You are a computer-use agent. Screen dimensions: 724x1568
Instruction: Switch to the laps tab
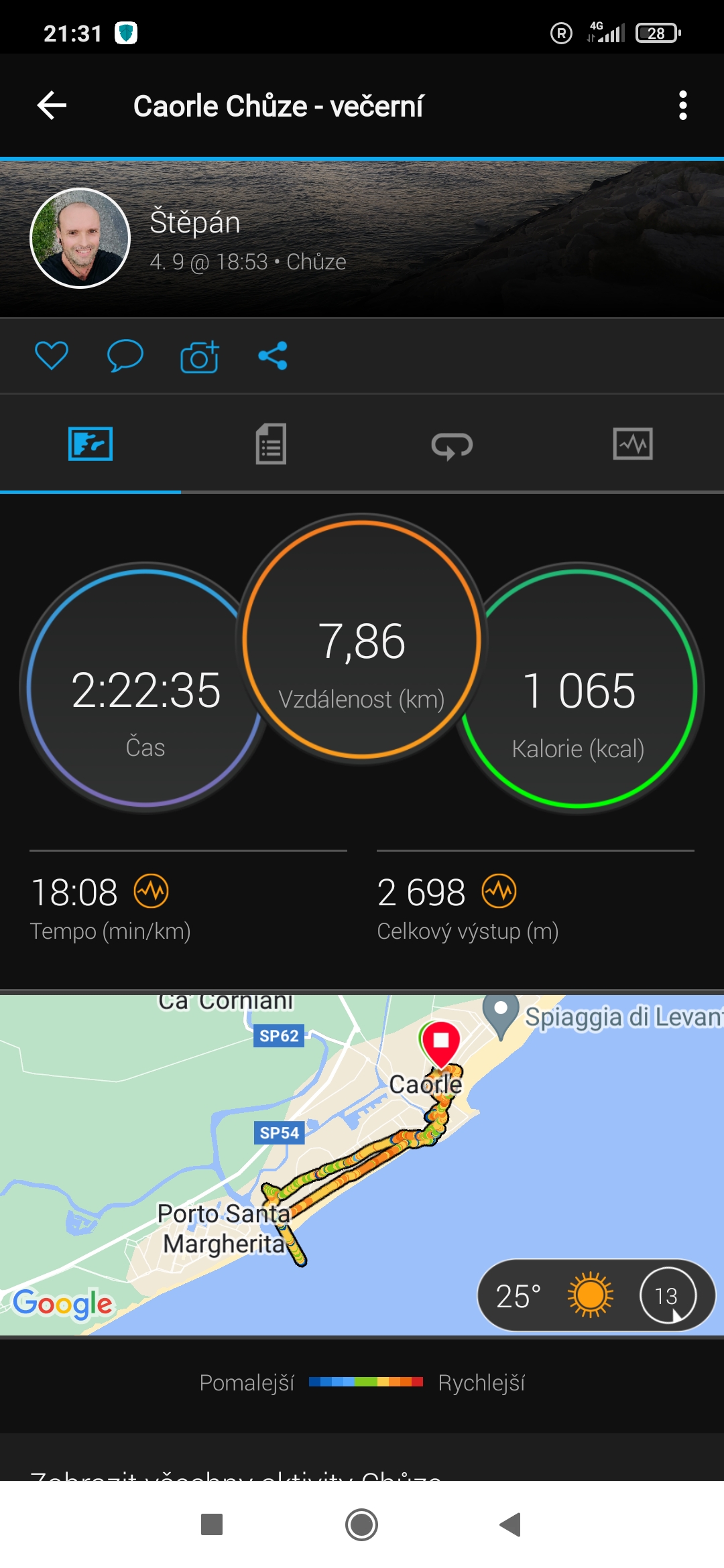point(452,445)
